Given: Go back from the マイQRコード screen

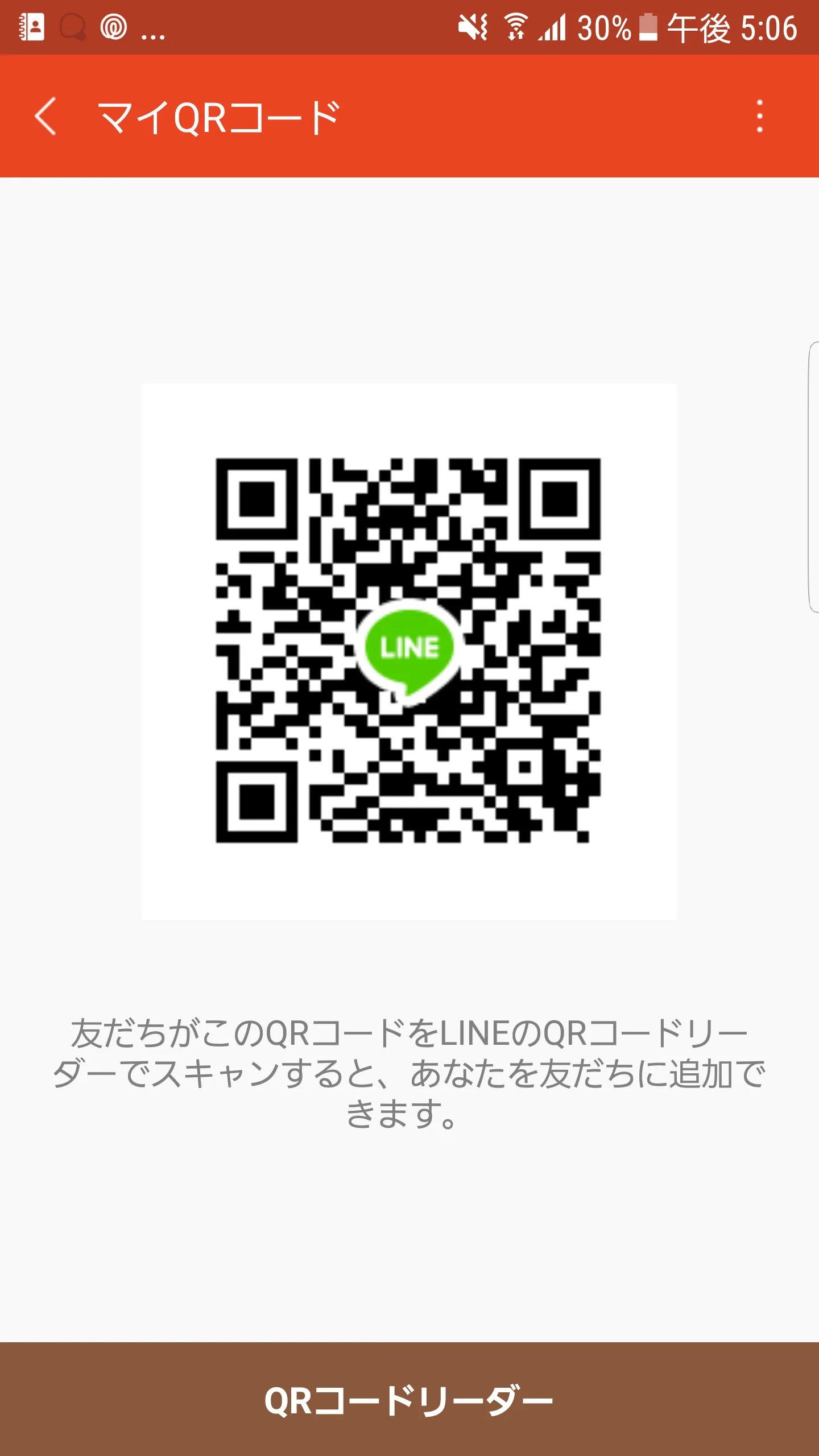Looking at the screenshot, I should pyautogui.click(x=45, y=117).
